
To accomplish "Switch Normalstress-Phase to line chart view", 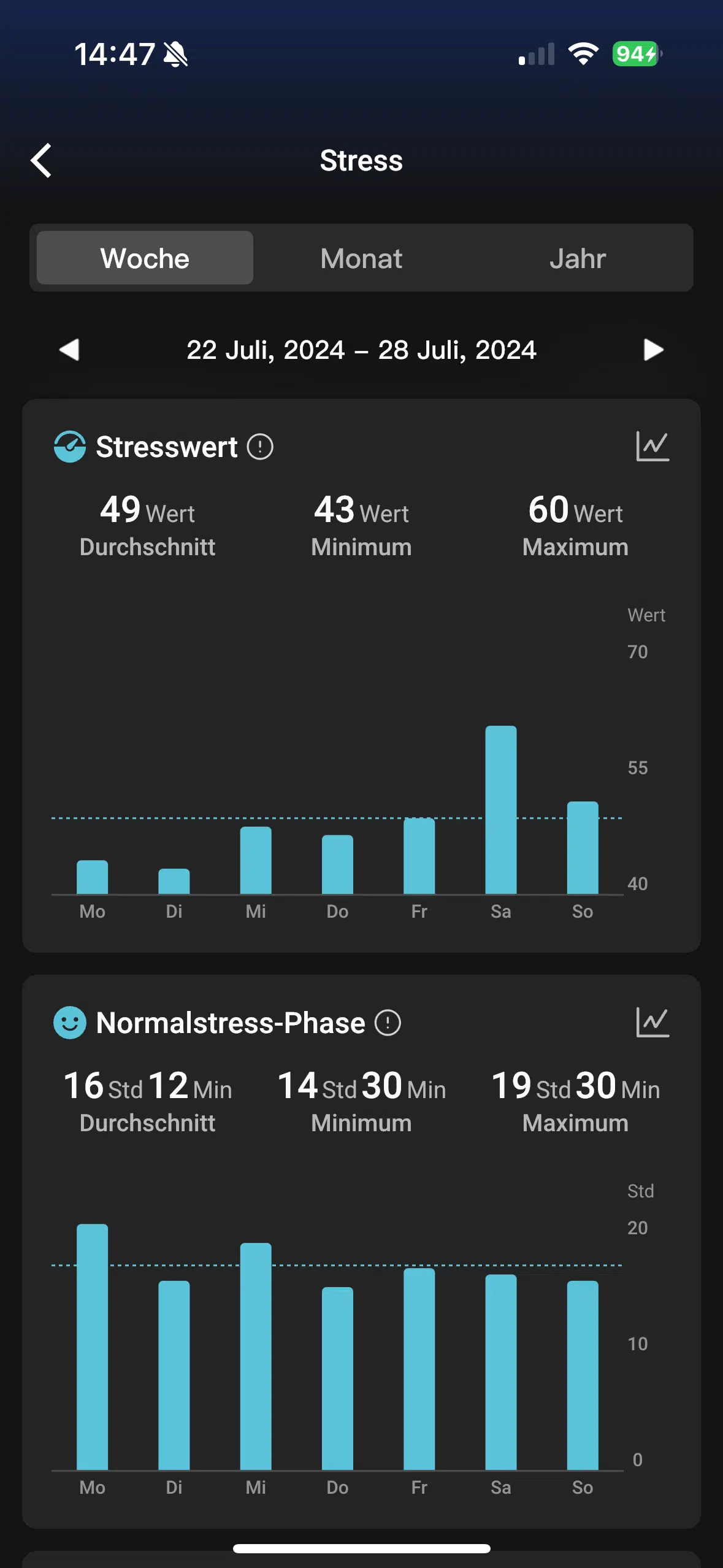I will click(652, 1022).
